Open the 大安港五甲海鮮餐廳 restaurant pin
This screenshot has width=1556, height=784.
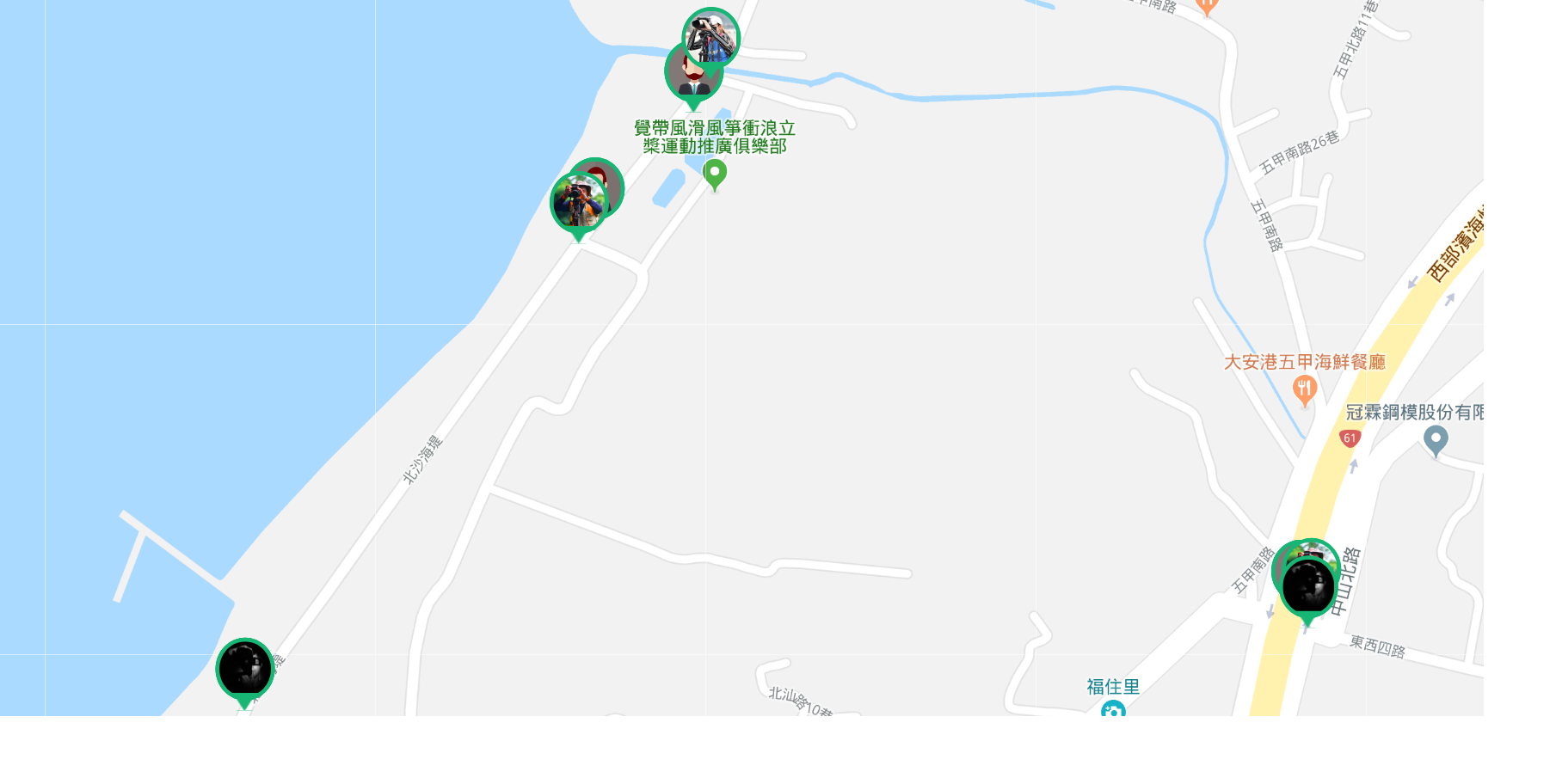point(1305,390)
